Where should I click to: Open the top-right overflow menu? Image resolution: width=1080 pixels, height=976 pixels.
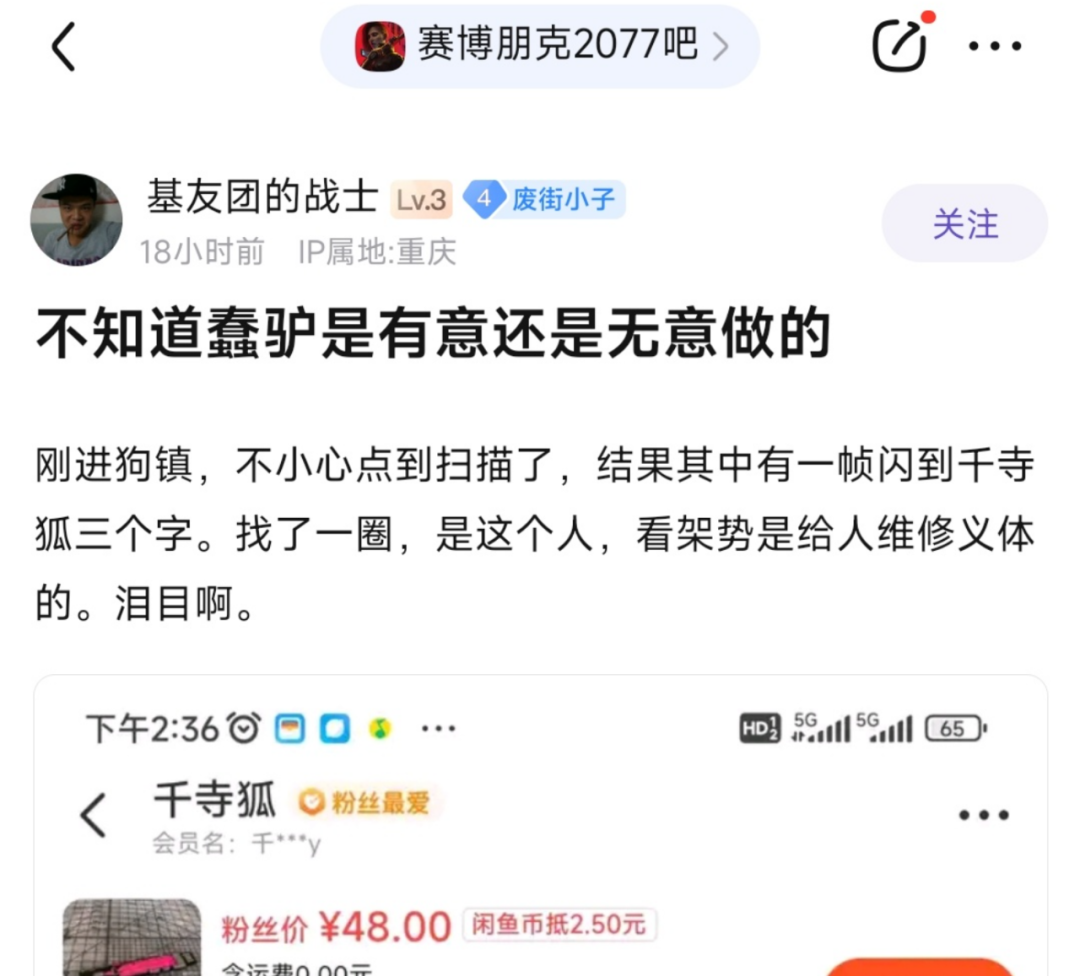tap(996, 47)
